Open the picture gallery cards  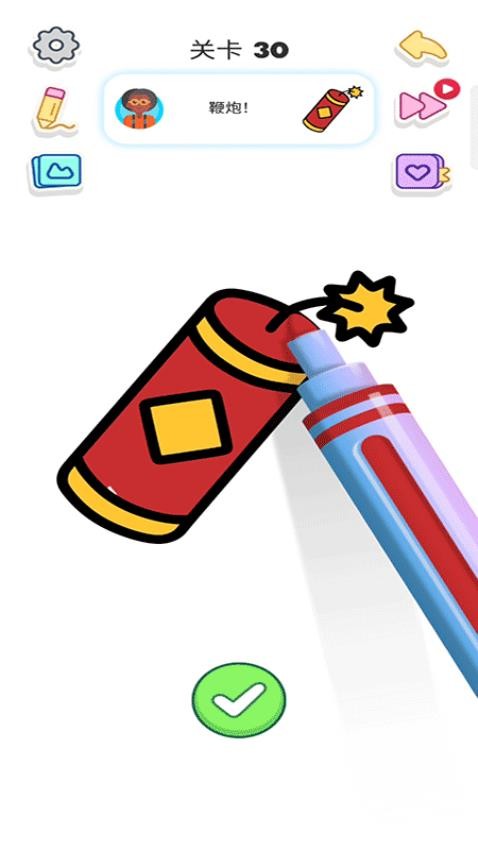[56, 172]
